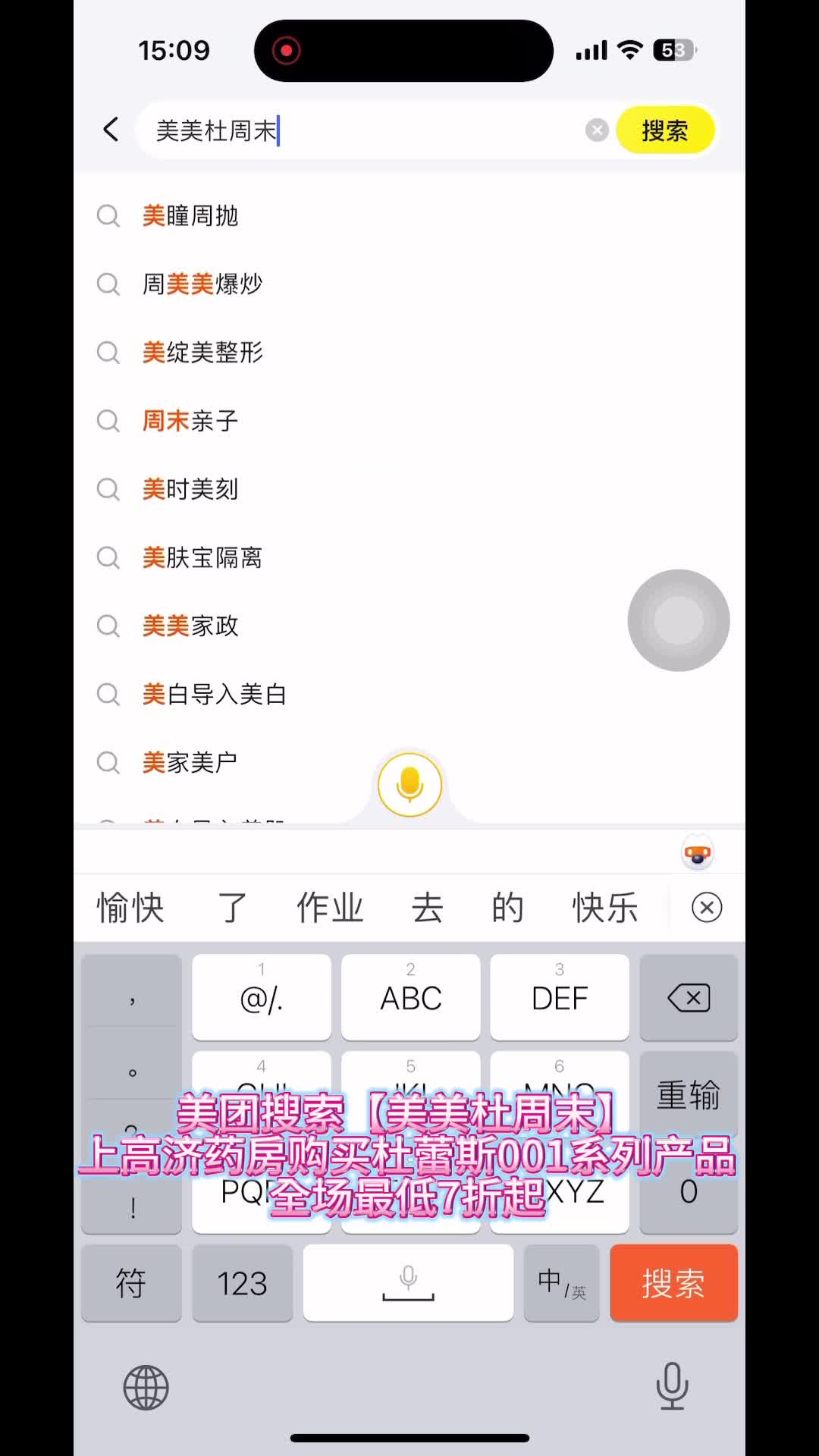Edit the 美美杜周末 search field
This screenshot has height=1456, width=819.
tap(364, 130)
